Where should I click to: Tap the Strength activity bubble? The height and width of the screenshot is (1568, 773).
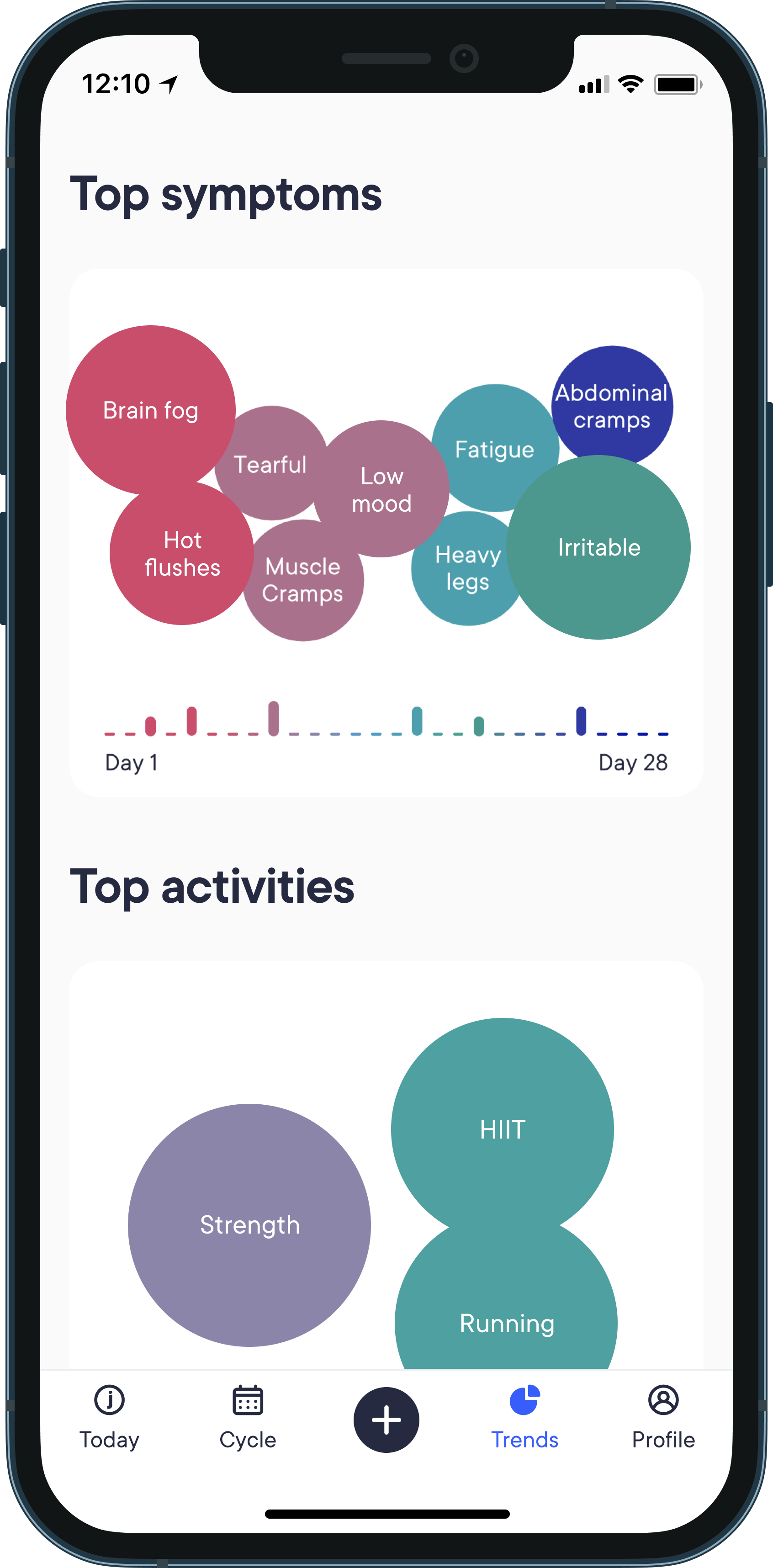click(x=249, y=1225)
